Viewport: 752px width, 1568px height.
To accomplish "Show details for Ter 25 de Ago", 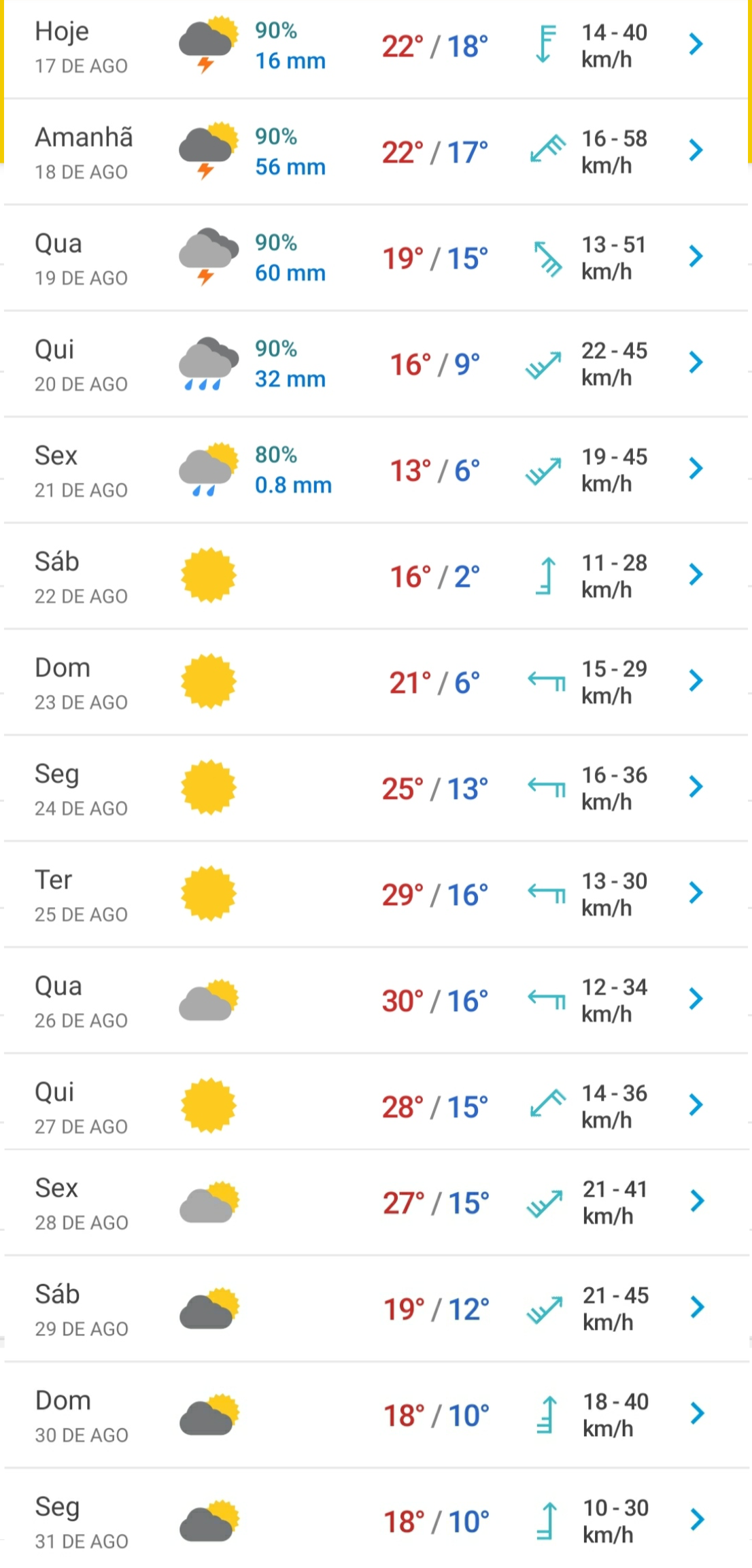I will point(376,894).
